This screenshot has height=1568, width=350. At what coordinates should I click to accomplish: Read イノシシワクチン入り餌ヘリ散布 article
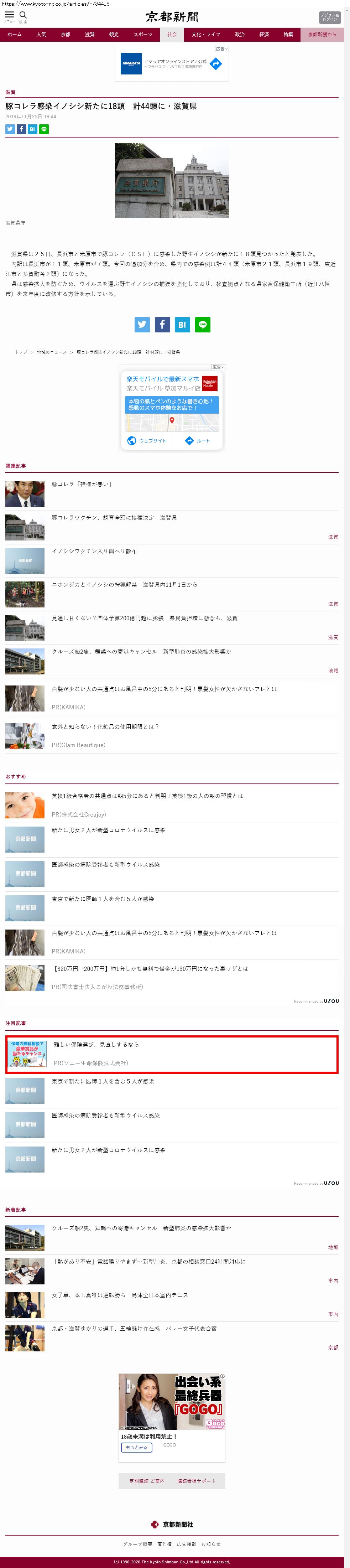[x=94, y=551]
